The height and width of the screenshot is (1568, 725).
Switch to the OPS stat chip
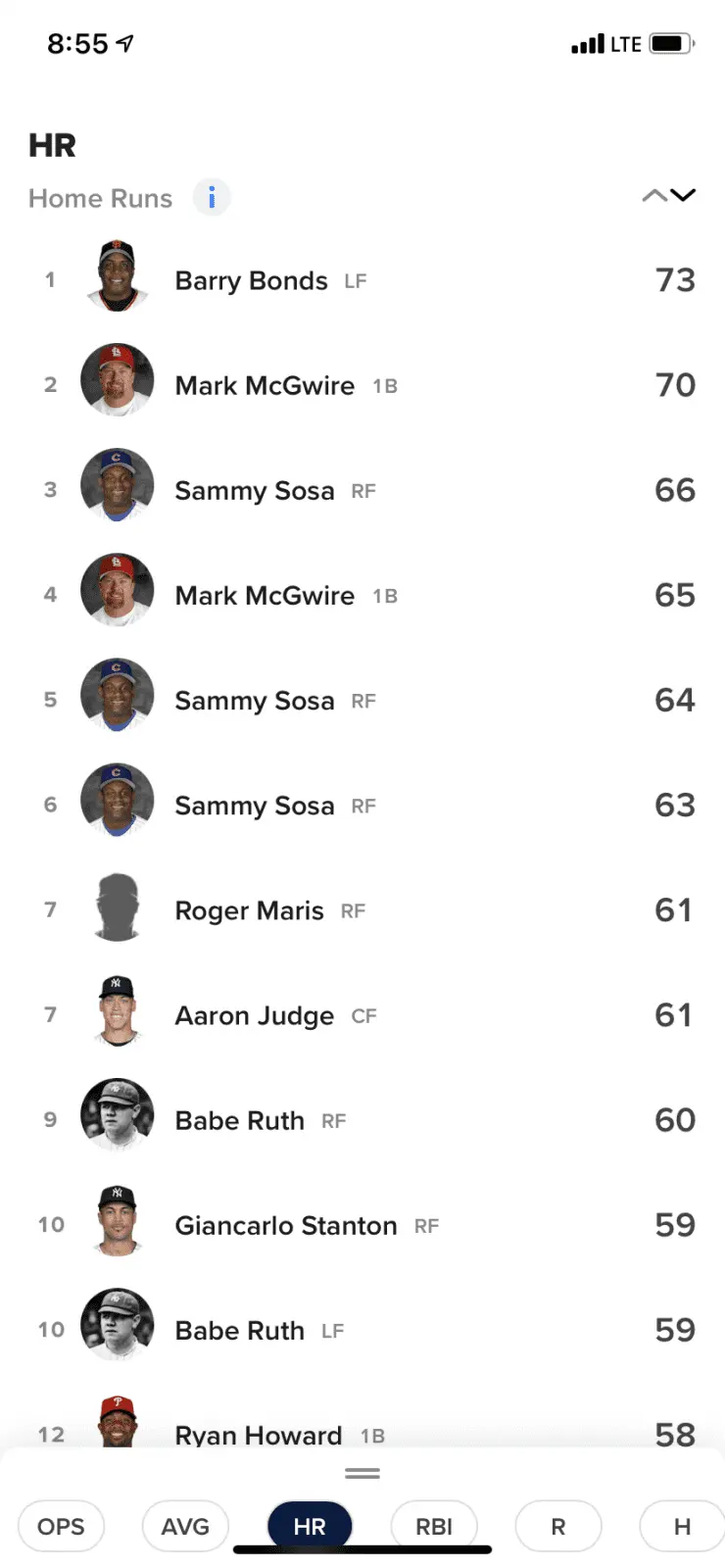tap(61, 1526)
